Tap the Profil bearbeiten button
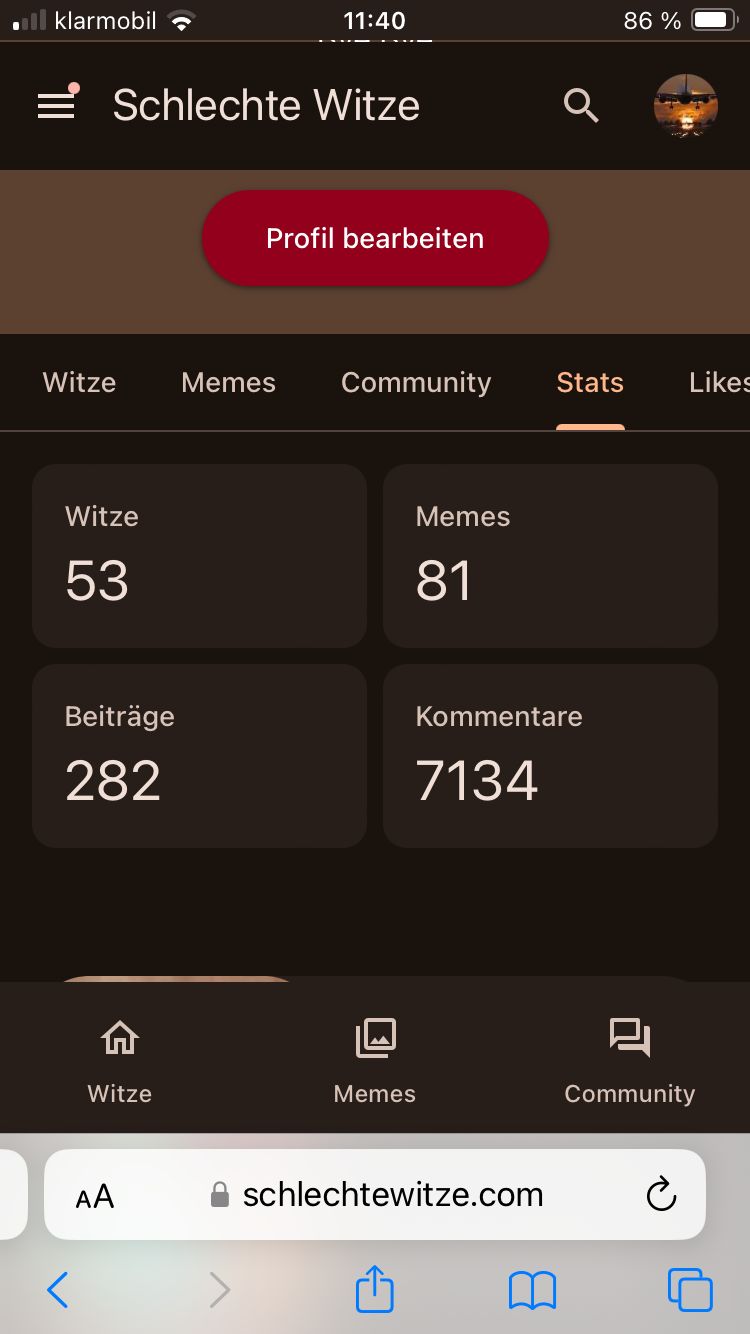Viewport: 750px width, 1334px height. tap(375, 239)
